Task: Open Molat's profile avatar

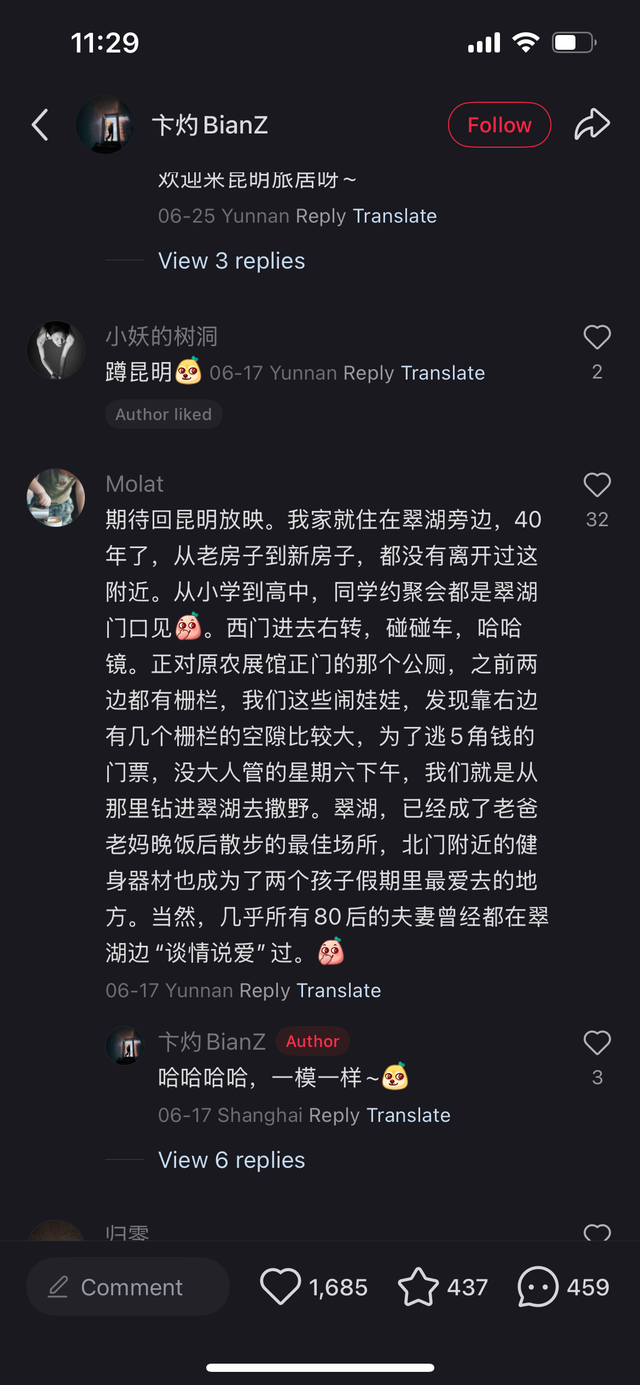Action: (56, 497)
